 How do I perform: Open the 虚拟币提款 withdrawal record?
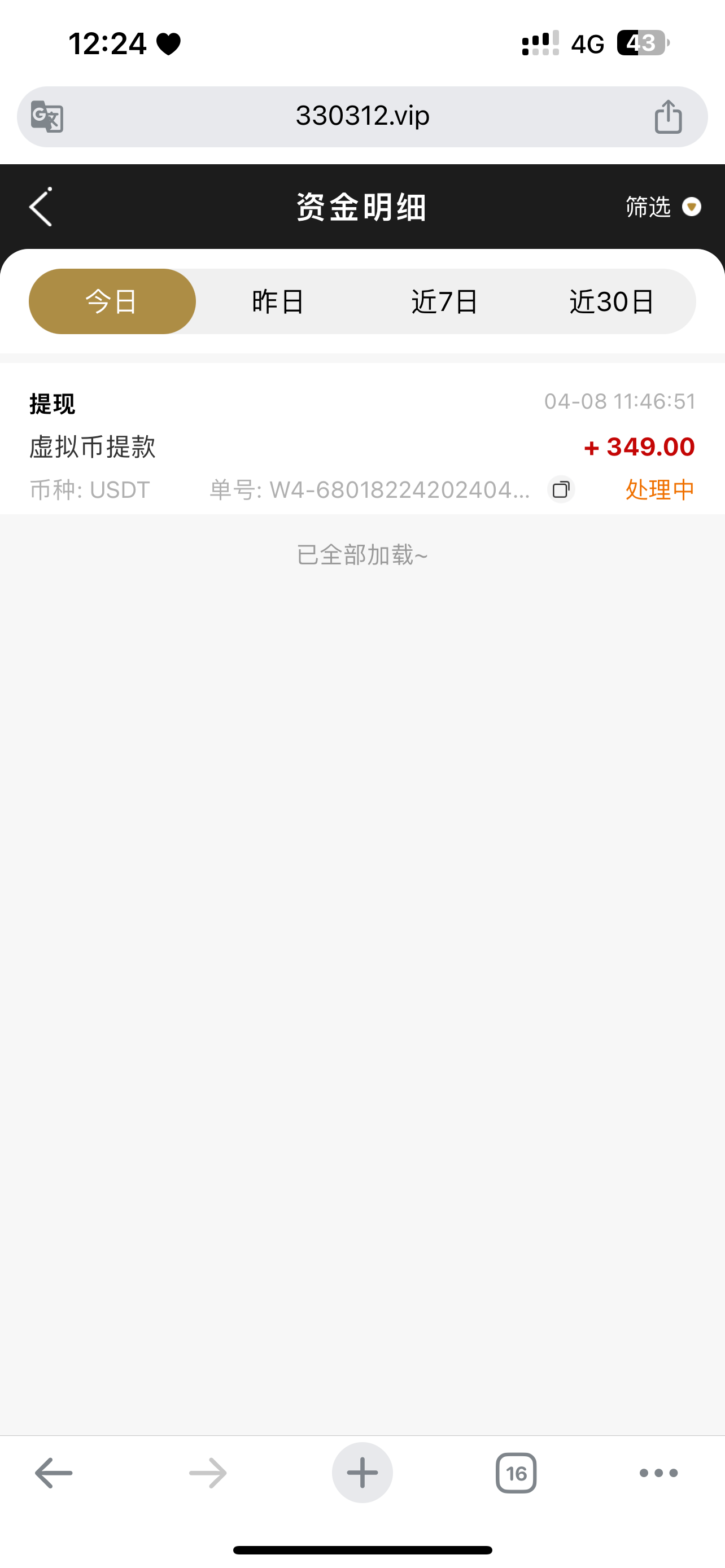(304, 447)
